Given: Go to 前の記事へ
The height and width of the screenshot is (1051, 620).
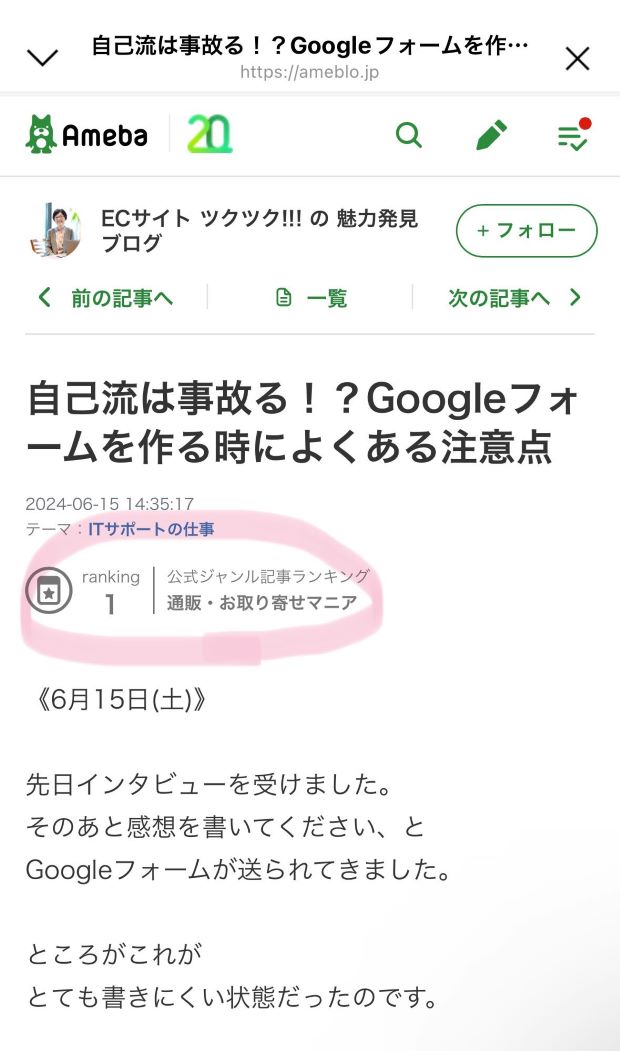Looking at the screenshot, I should (107, 298).
